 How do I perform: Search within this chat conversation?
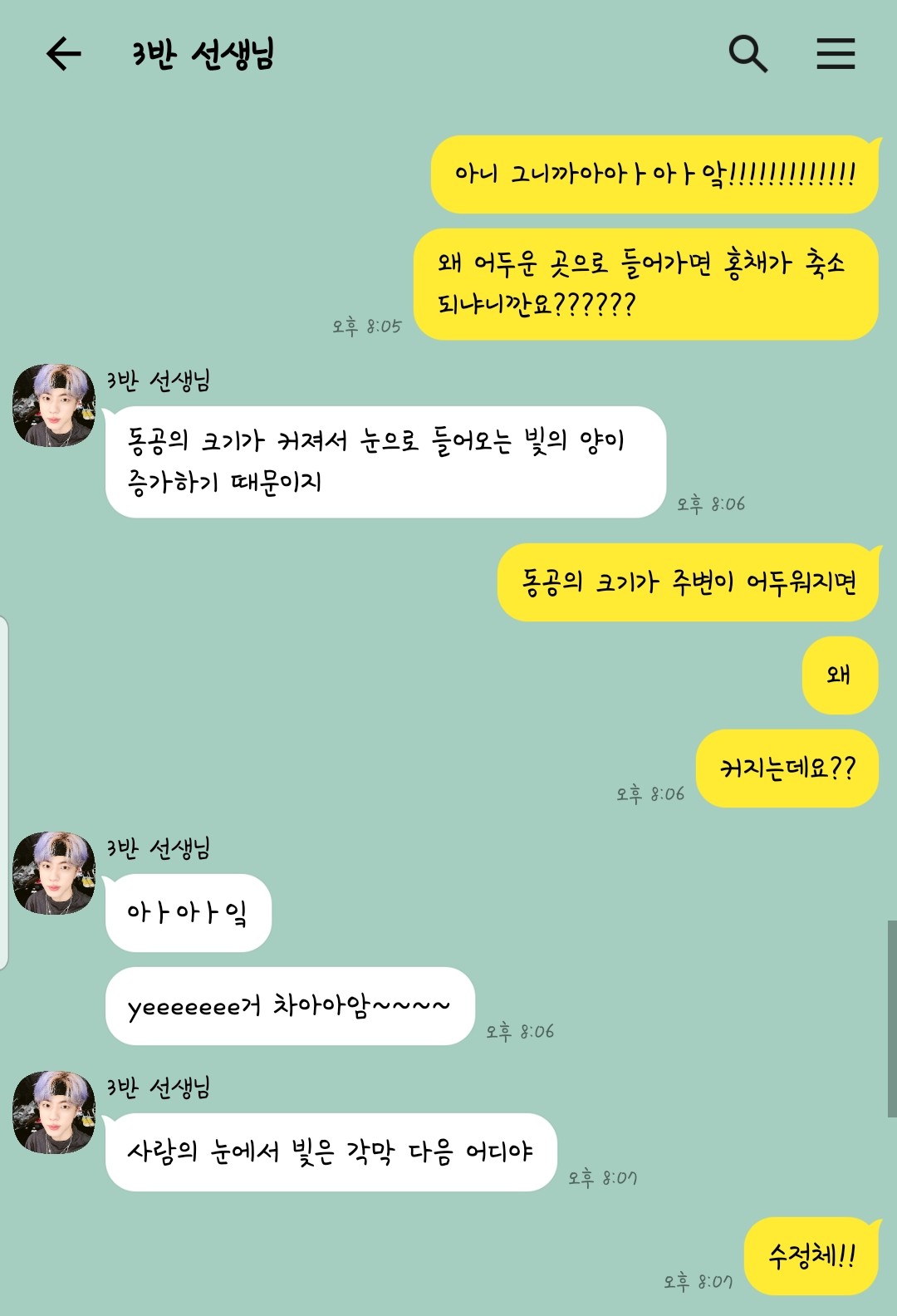pos(747,55)
